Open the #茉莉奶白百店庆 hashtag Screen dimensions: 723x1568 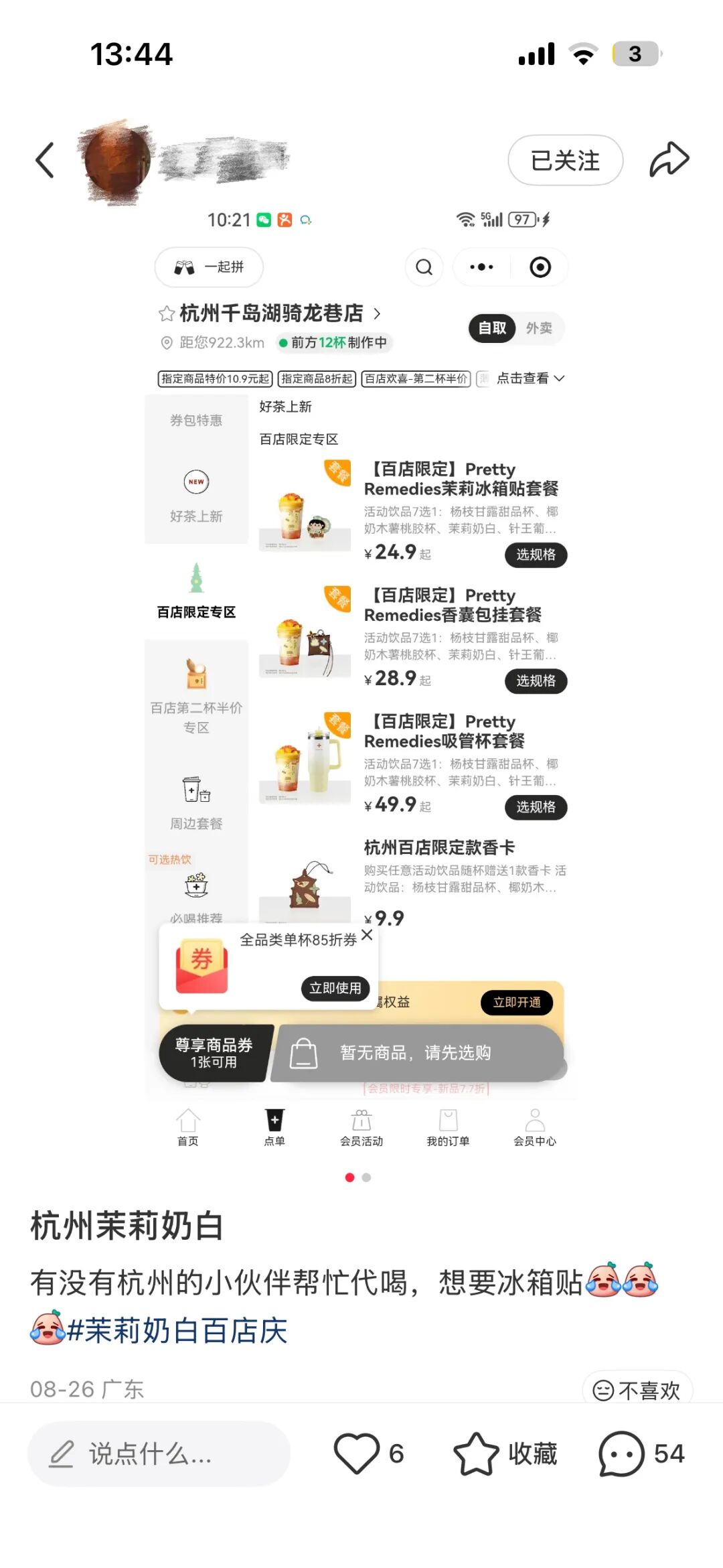tap(177, 1330)
